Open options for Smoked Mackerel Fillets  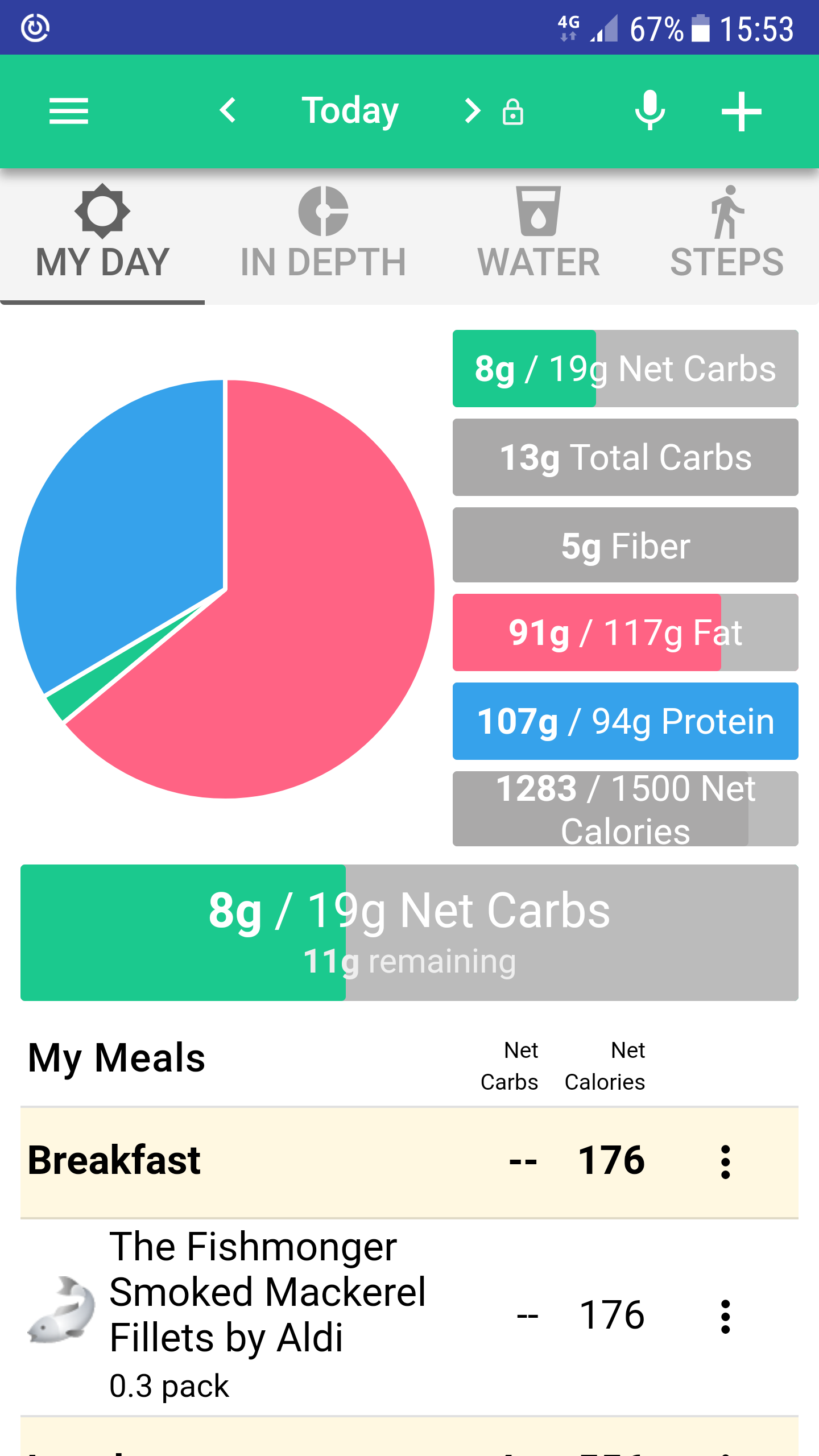[x=725, y=1316]
